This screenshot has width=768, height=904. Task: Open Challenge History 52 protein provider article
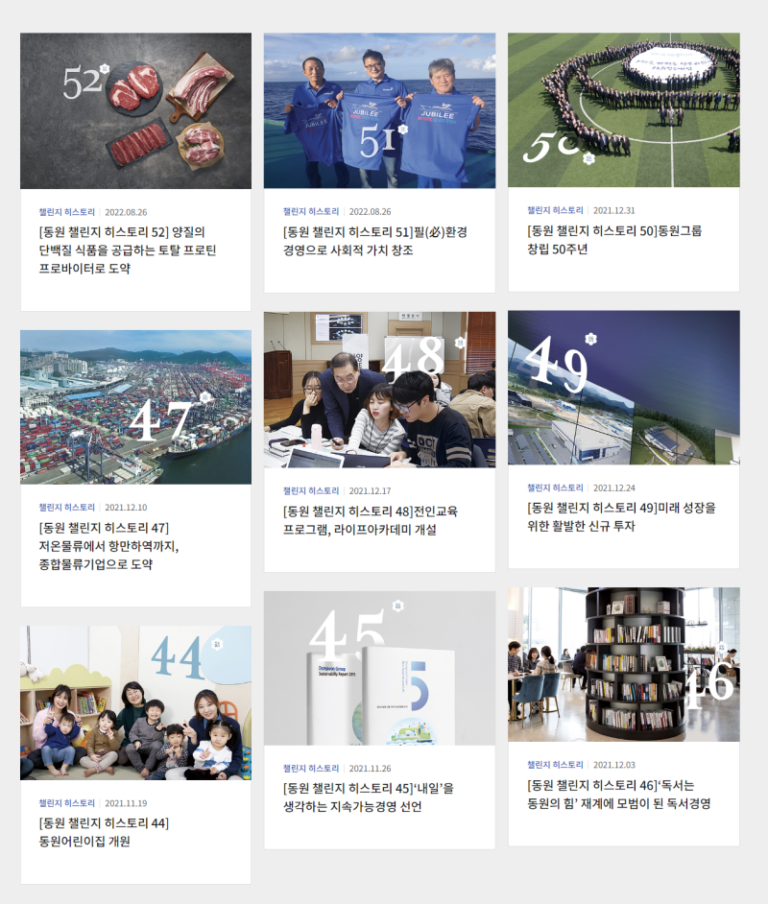coord(128,249)
